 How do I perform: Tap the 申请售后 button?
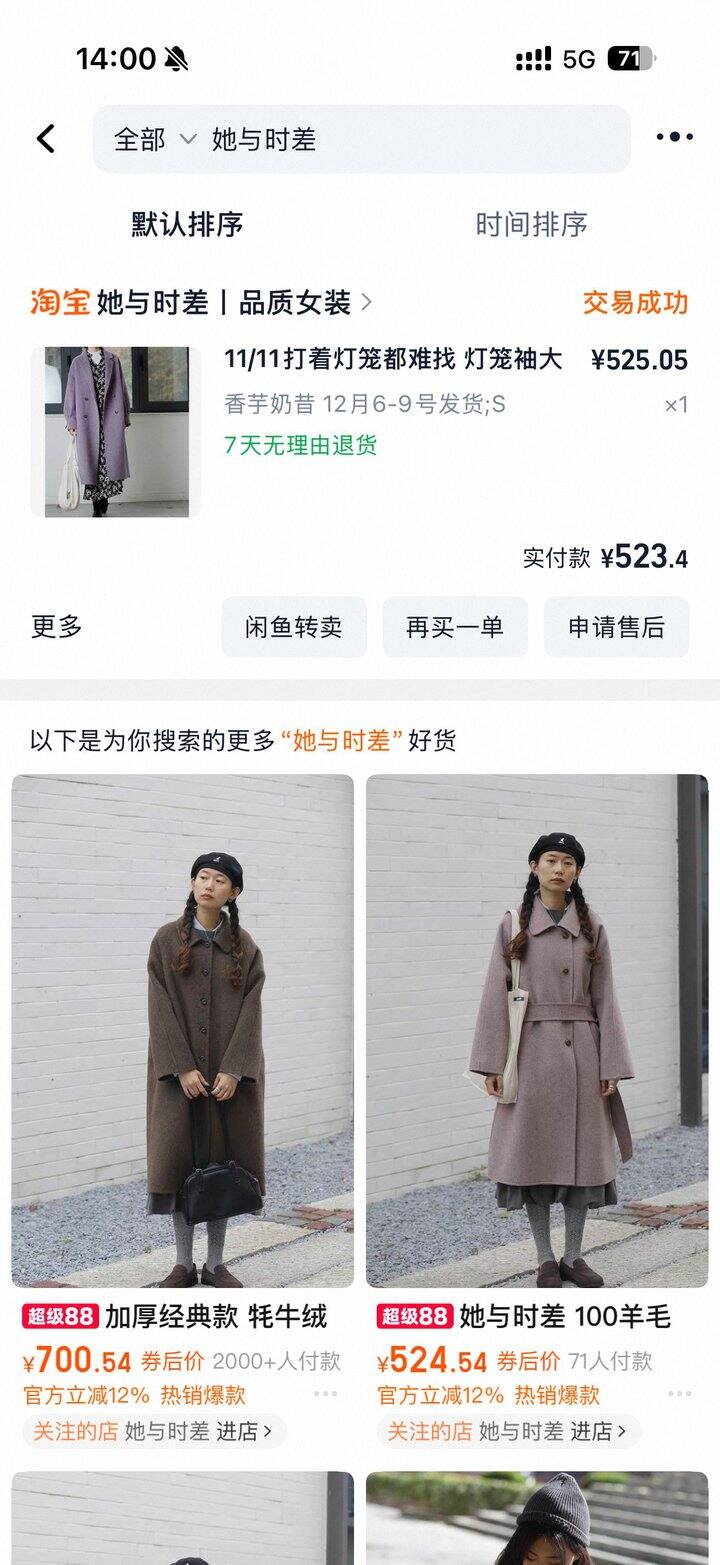click(615, 627)
